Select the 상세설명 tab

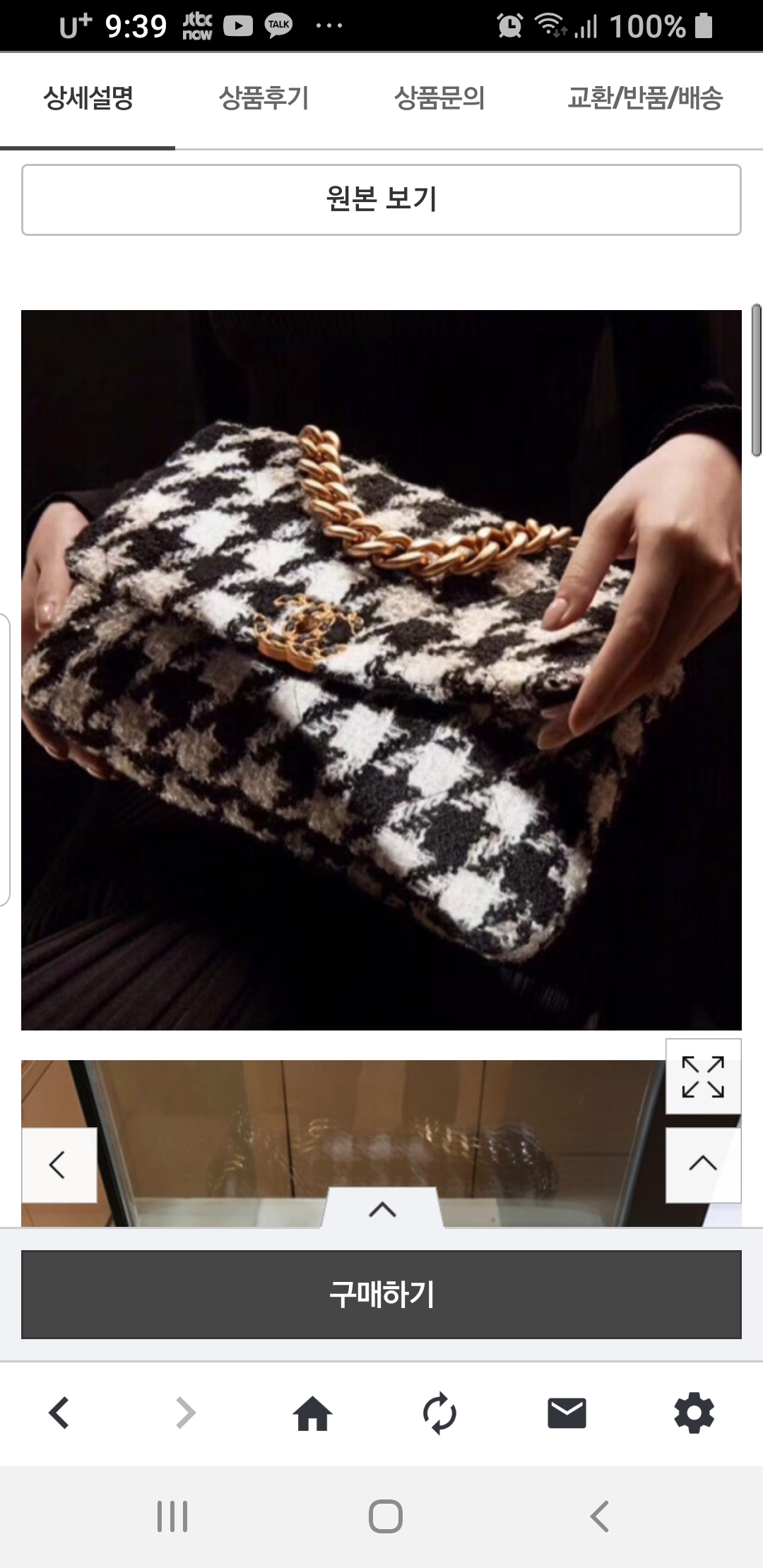88,98
